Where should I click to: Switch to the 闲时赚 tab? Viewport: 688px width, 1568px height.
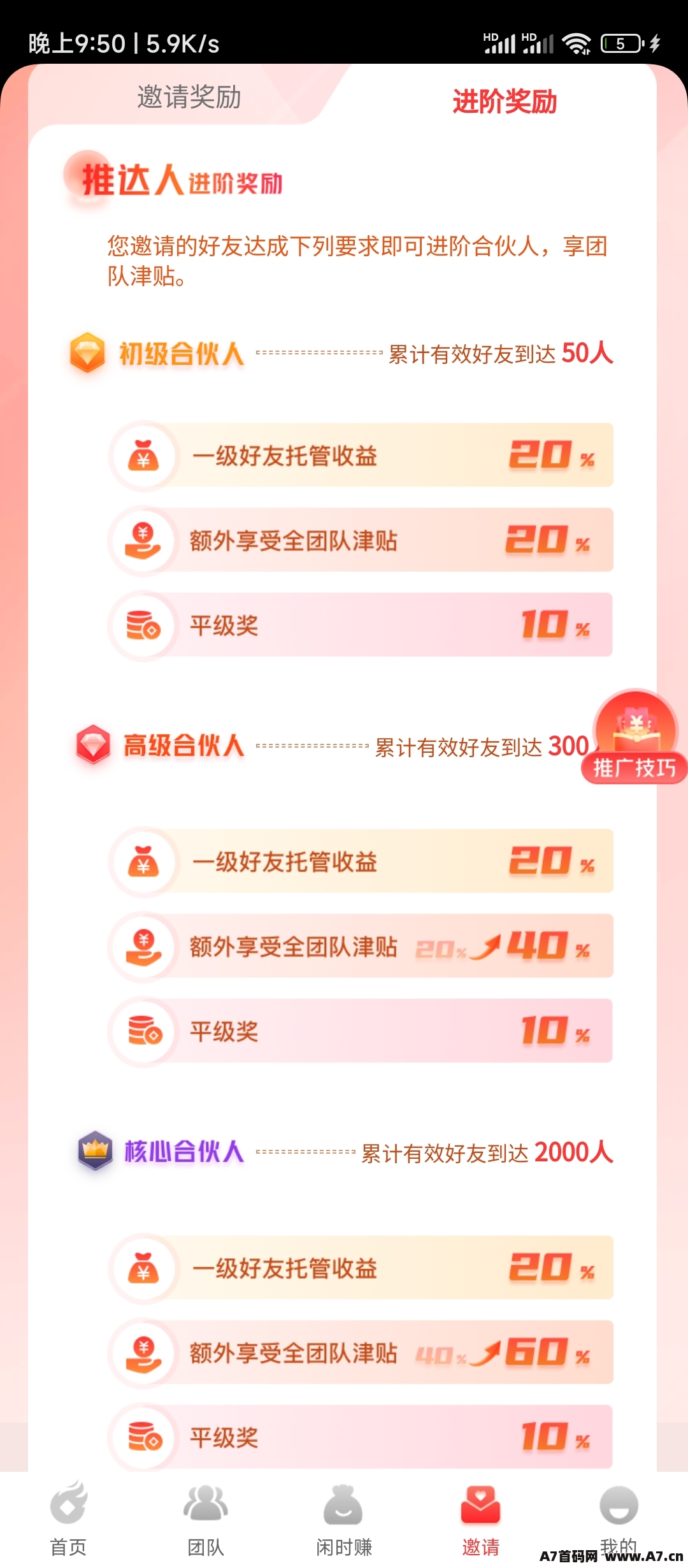(343, 1520)
